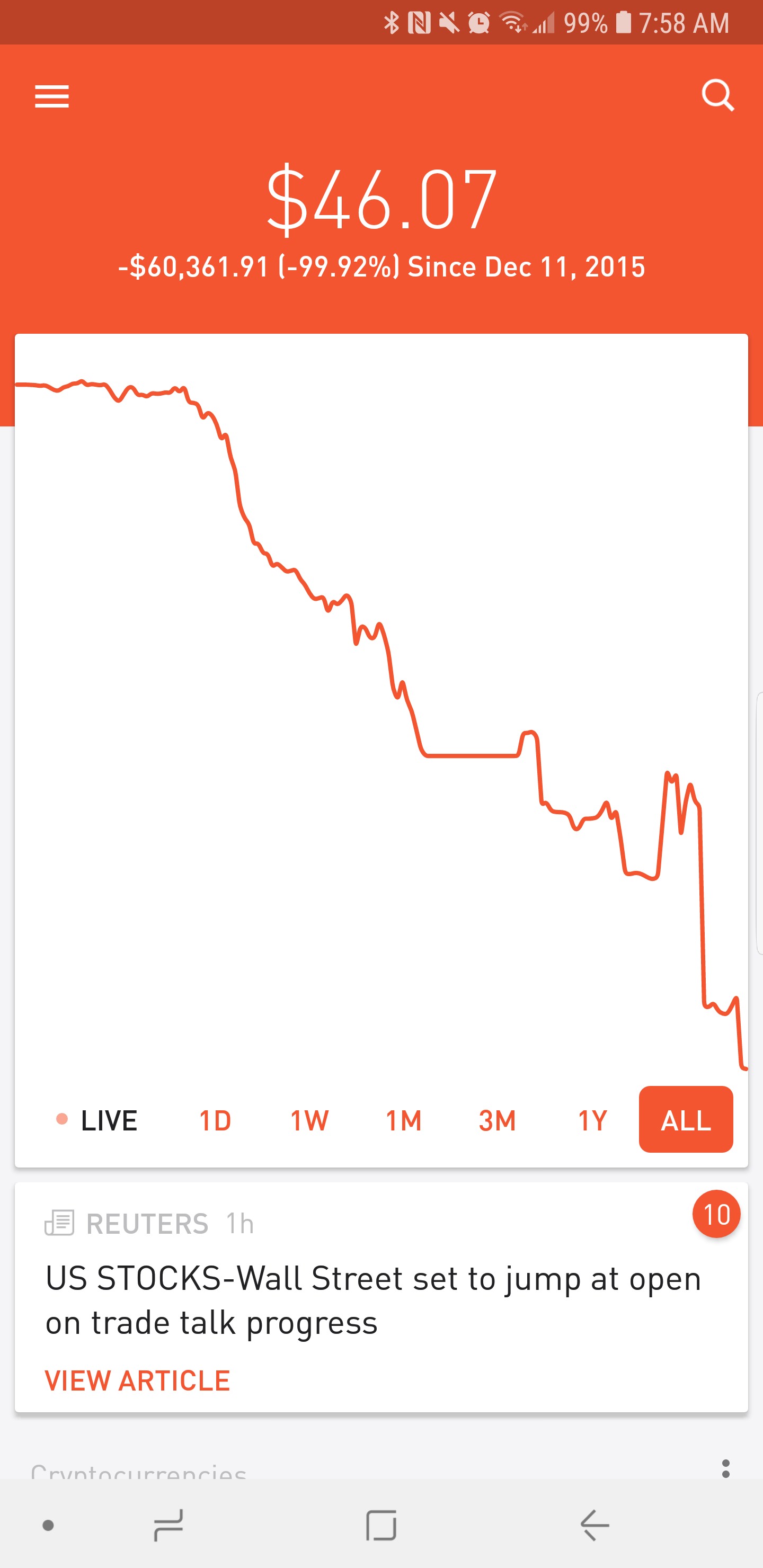The height and width of the screenshot is (1568, 763).
Task: Go back using the system back button
Action: [595, 1526]
